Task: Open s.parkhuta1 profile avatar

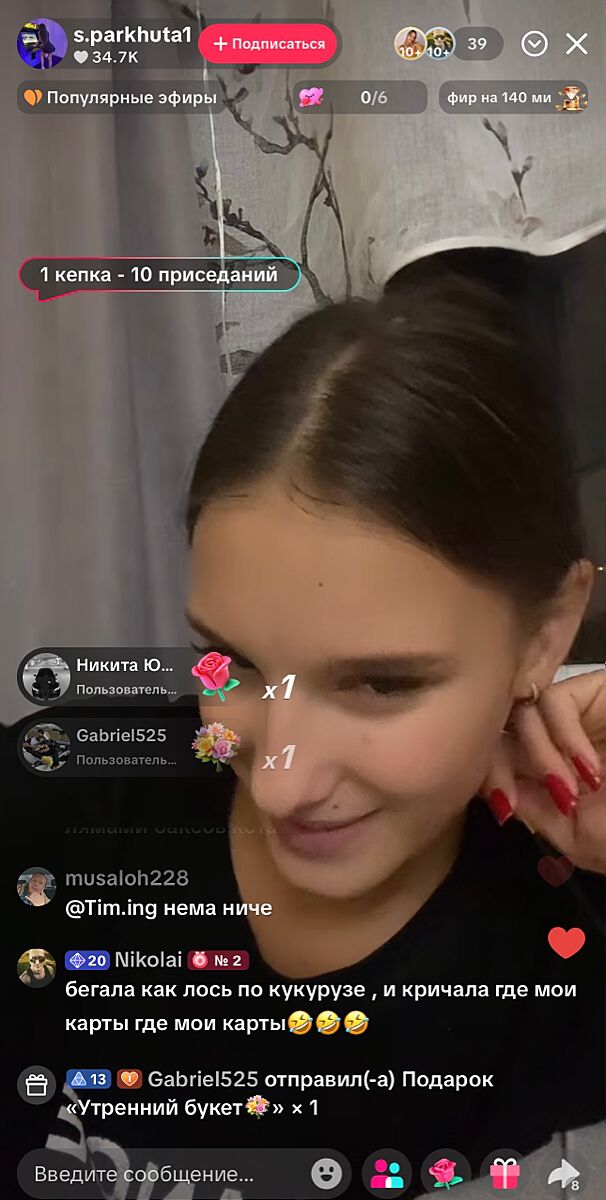Action: [x=41, y=44]
